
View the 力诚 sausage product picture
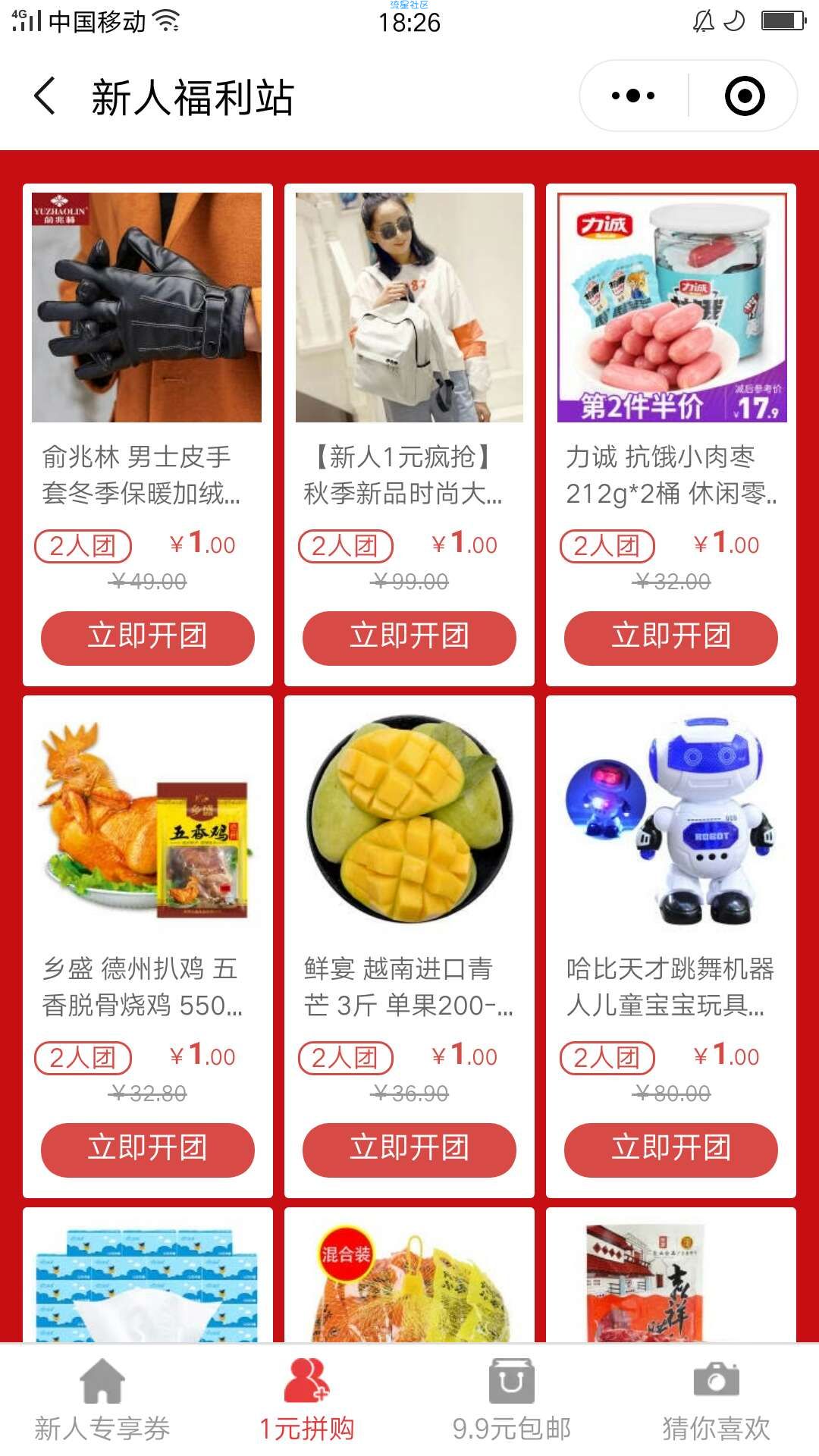pos(672,307)
